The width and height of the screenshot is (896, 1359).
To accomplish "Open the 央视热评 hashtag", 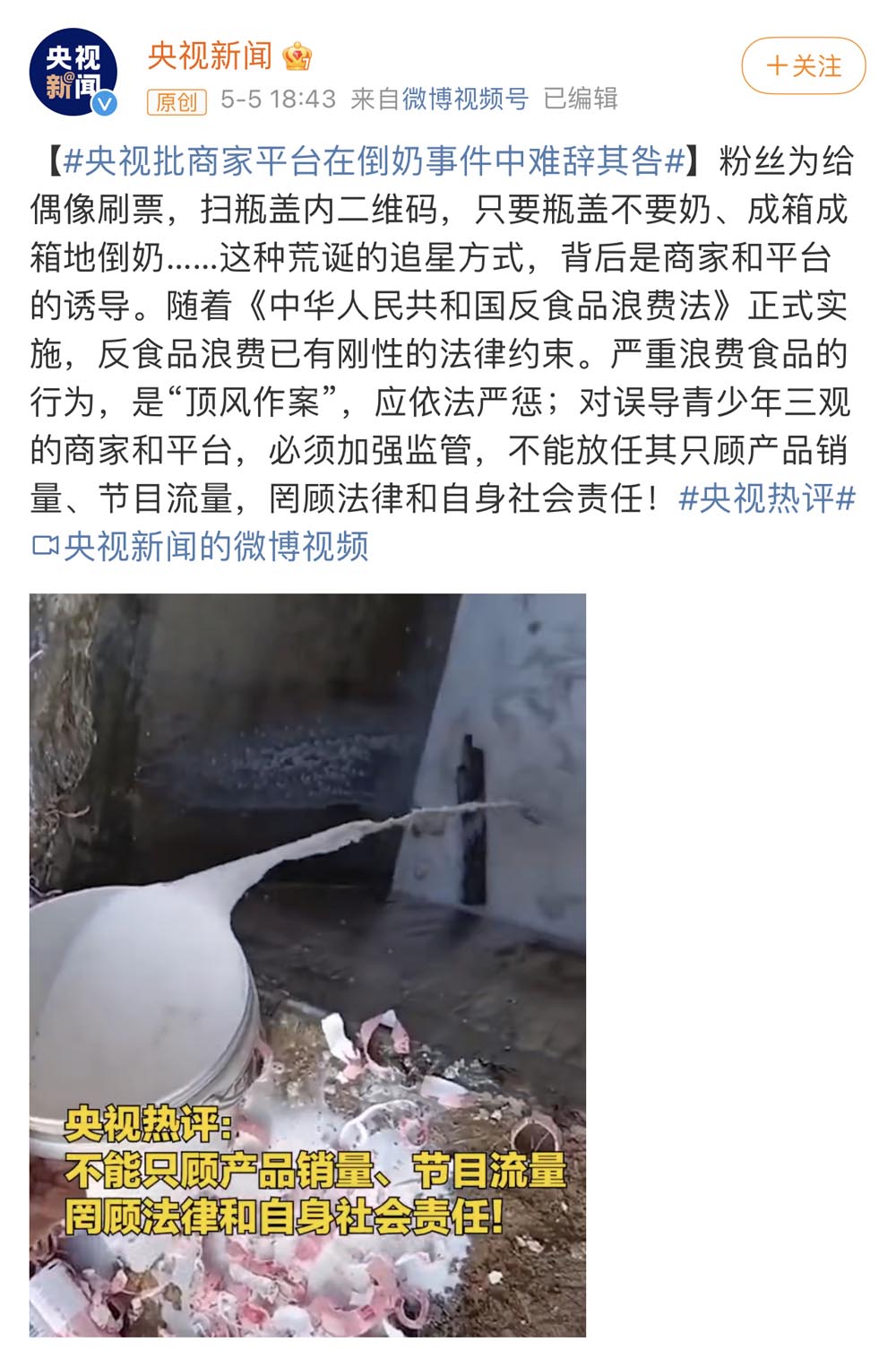I will [x=766, y=498].
